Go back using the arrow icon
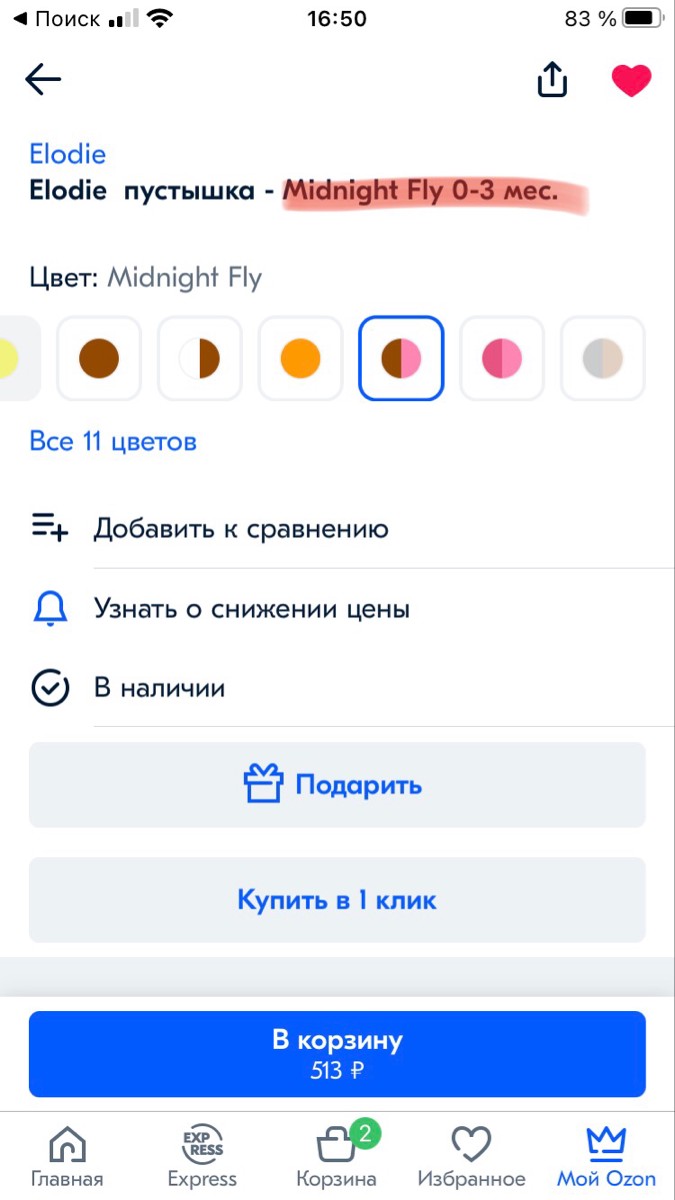 (43, 80)
